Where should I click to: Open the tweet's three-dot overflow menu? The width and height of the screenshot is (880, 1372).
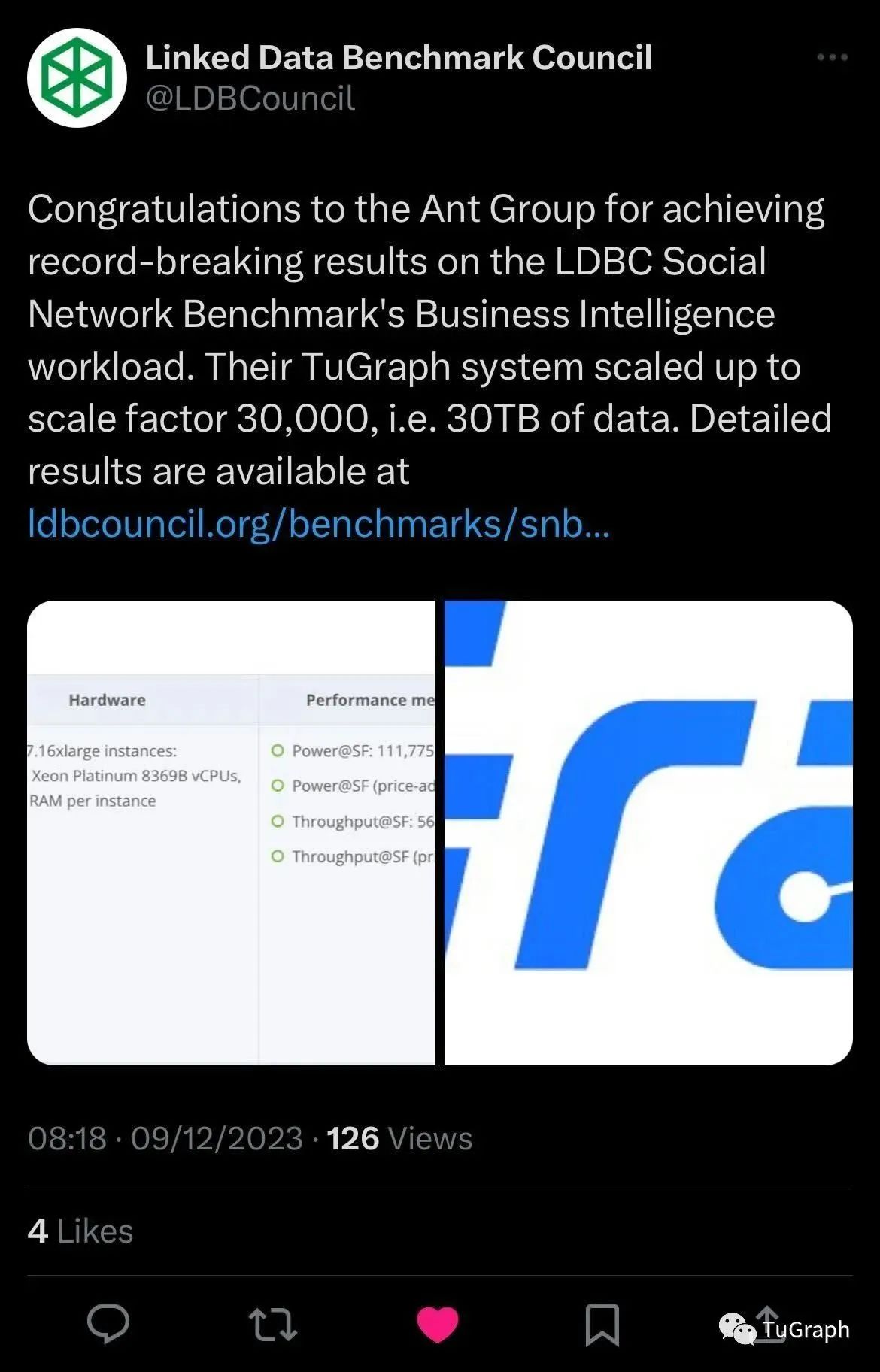coord(832,57)
